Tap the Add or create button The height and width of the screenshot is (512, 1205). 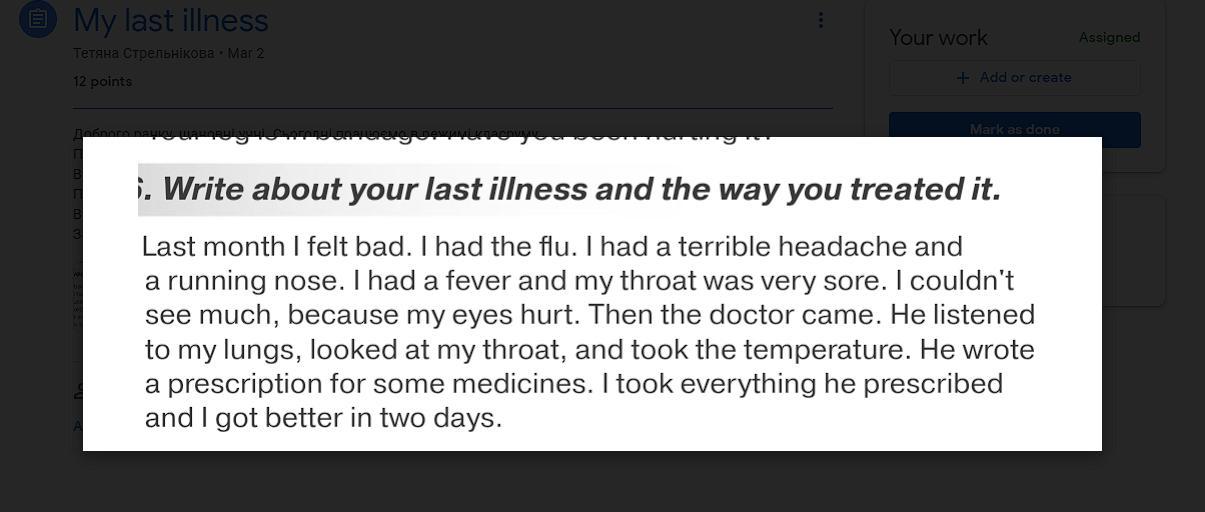(1014, 78)
